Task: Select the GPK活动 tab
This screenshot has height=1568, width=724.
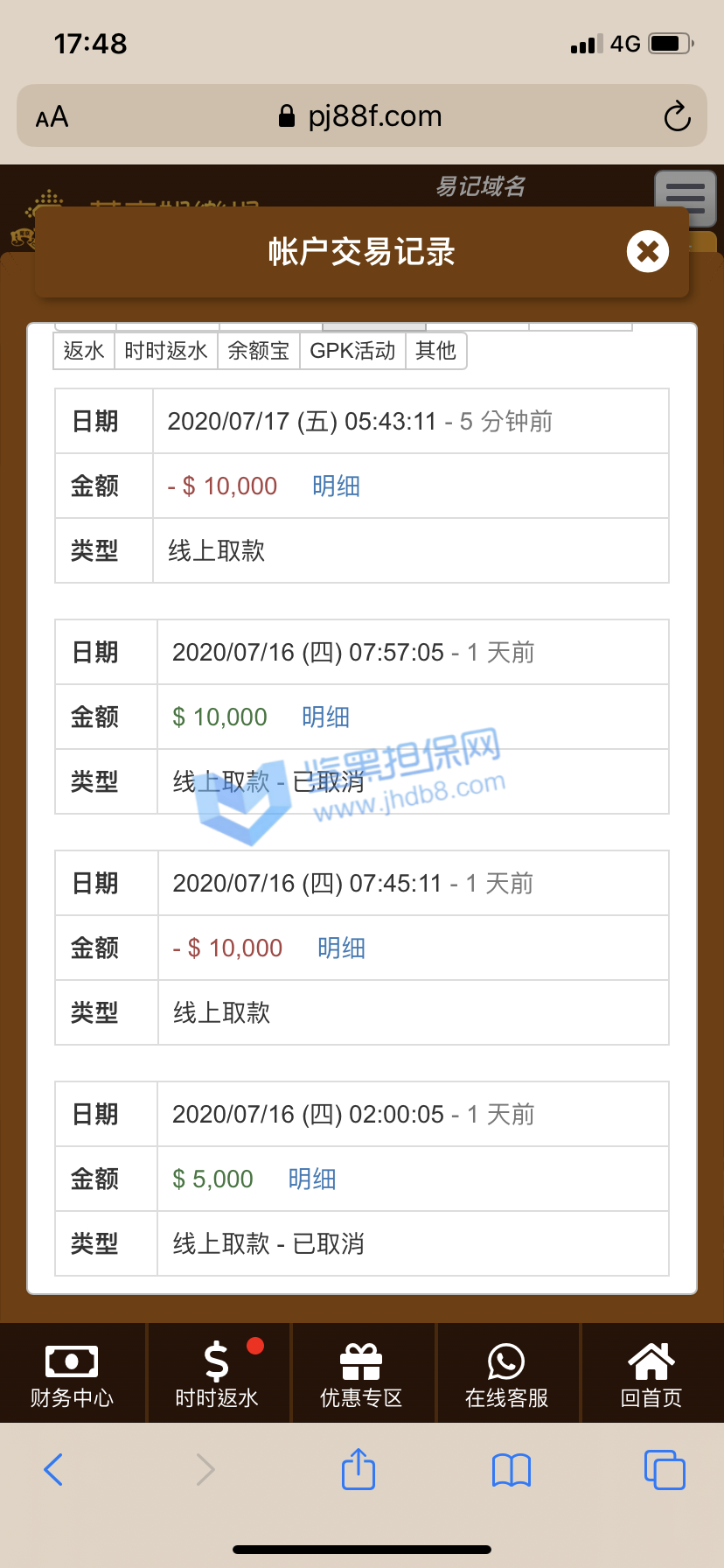Action: 352,351
